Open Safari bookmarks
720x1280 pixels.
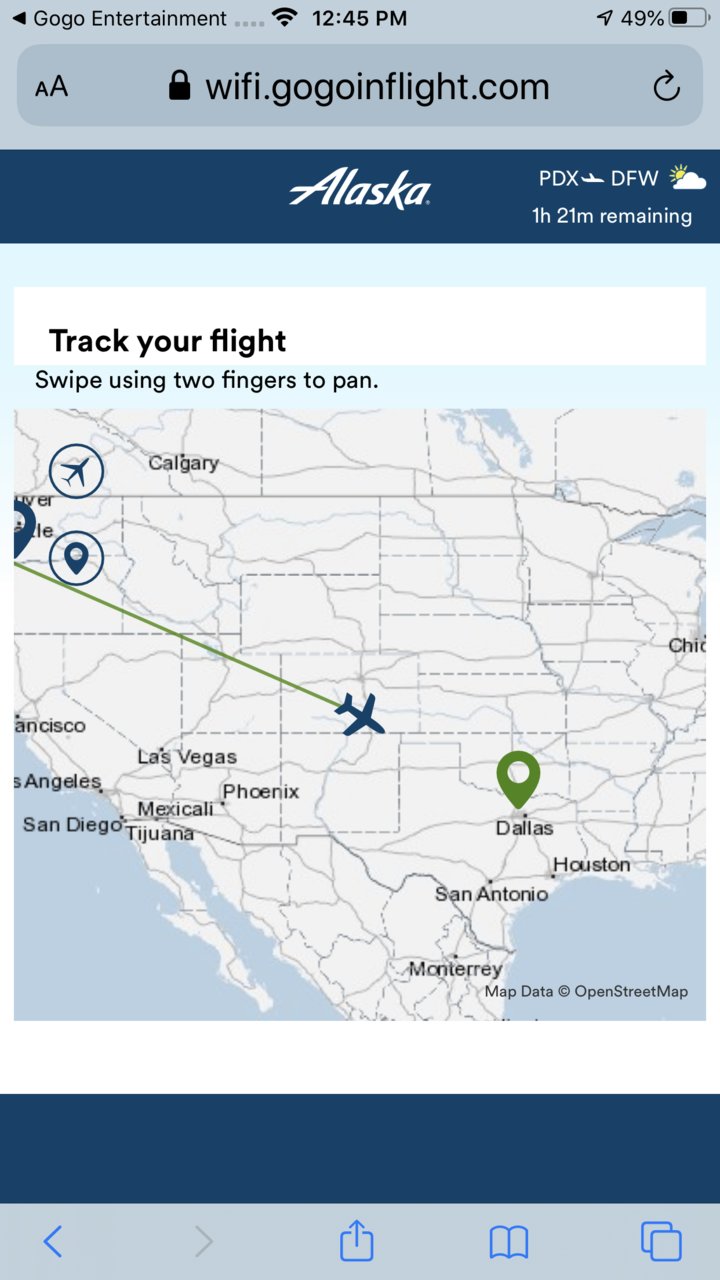click(x=509, y=1243)
